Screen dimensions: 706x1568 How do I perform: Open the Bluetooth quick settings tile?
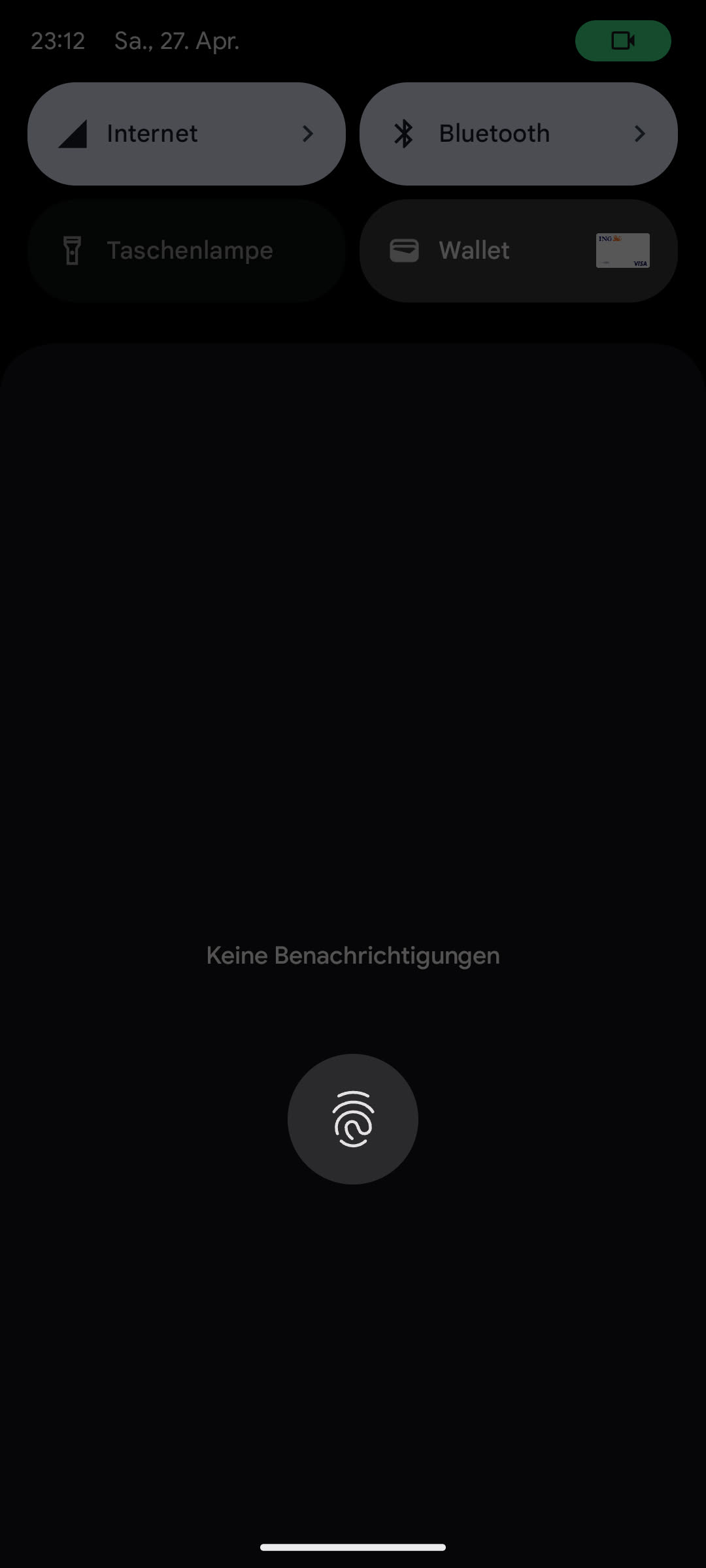coord(518,134)
